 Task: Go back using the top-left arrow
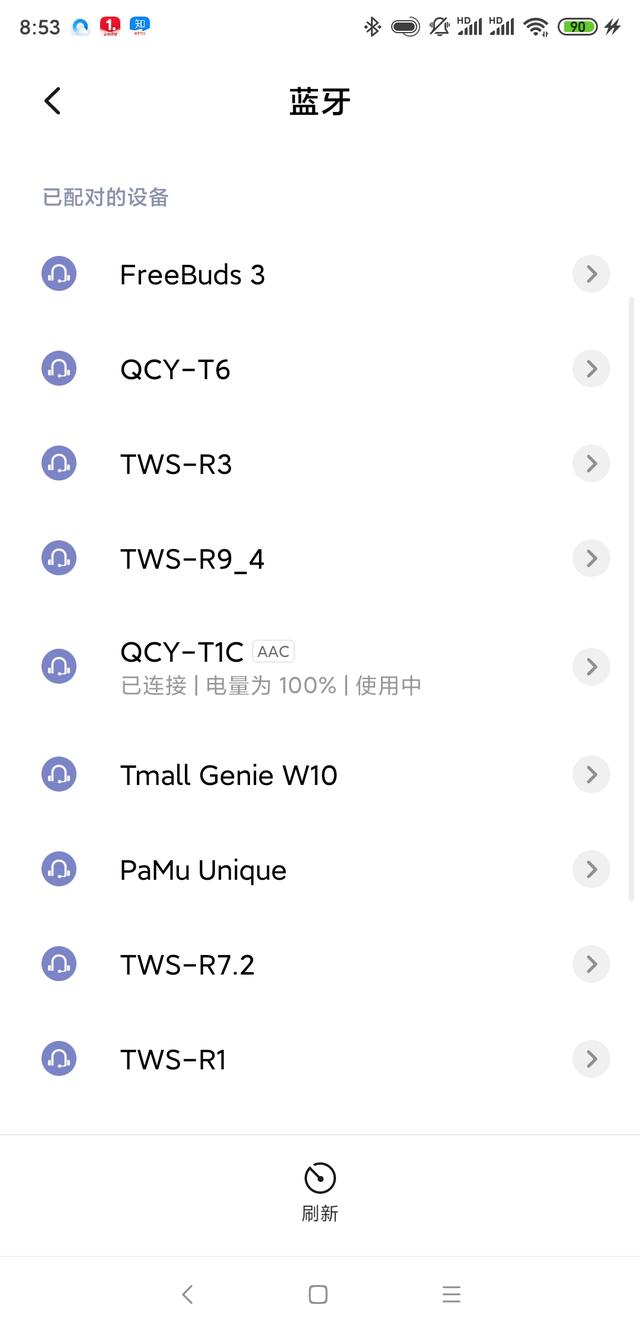tap(53, 101)
